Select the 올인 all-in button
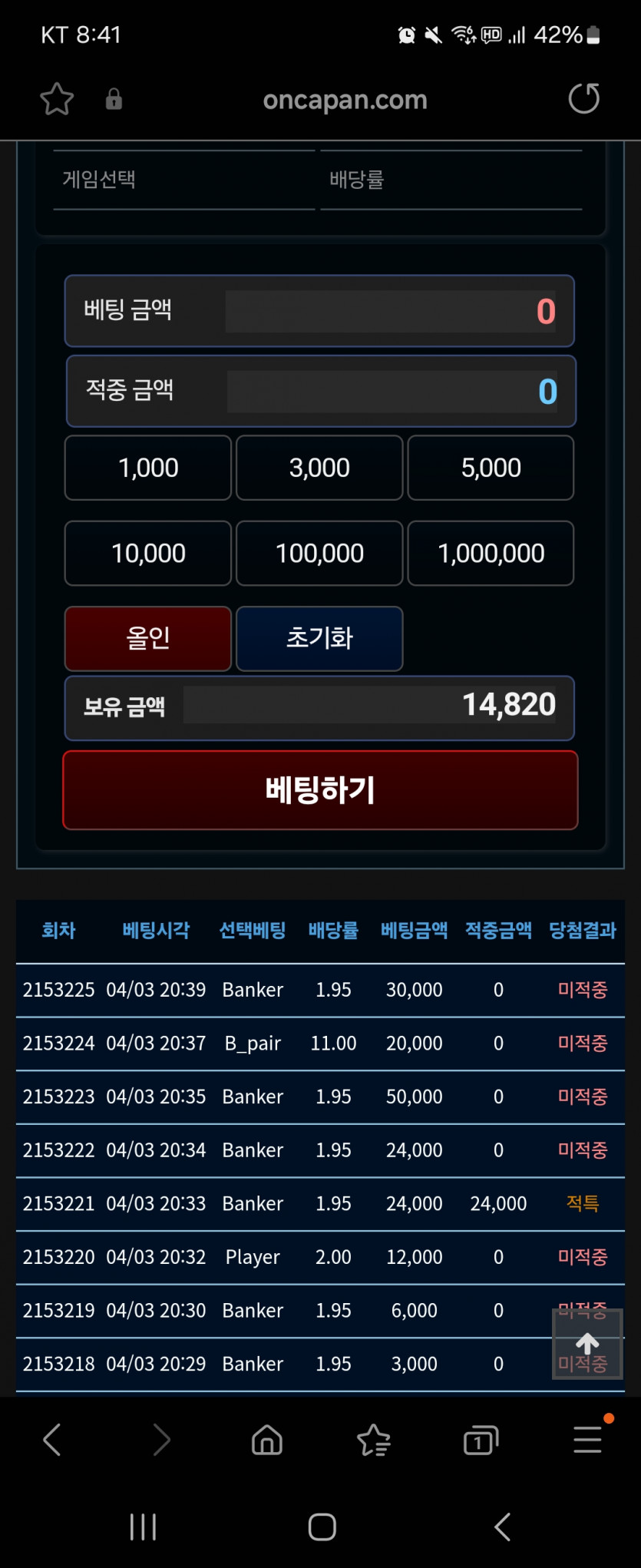The width and height of the screenshot is (641, 1568). click(x=148, y=638)
